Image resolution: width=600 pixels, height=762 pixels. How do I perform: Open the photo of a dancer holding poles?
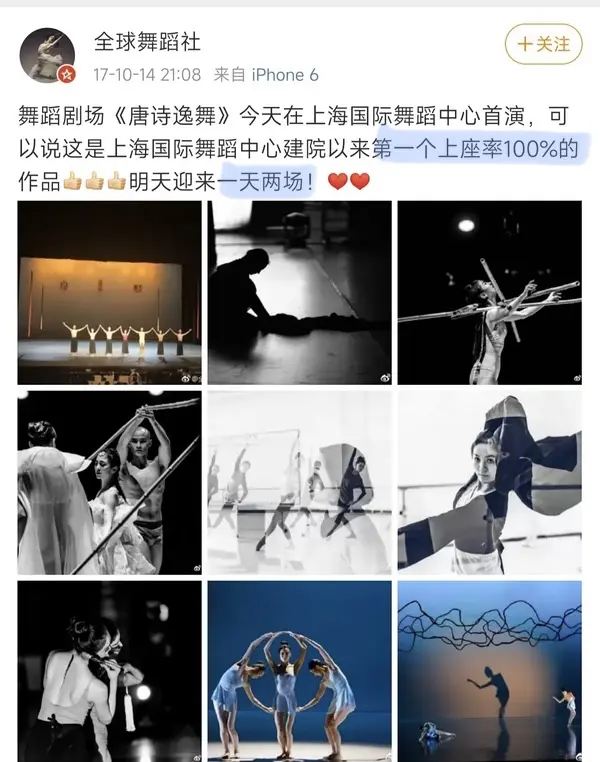click(x=489, y=292)
